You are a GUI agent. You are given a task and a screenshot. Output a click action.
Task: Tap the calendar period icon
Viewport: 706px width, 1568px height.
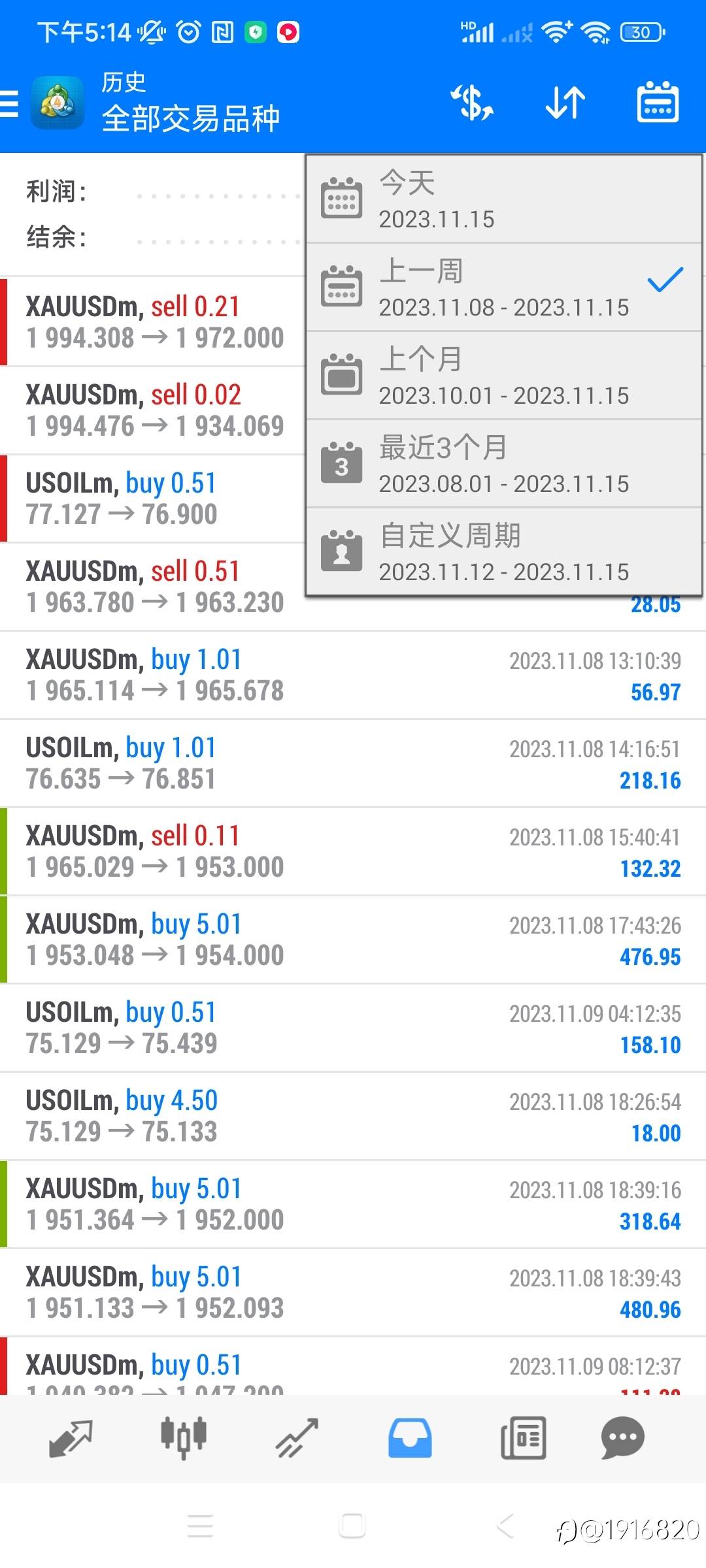click(658, 103)
